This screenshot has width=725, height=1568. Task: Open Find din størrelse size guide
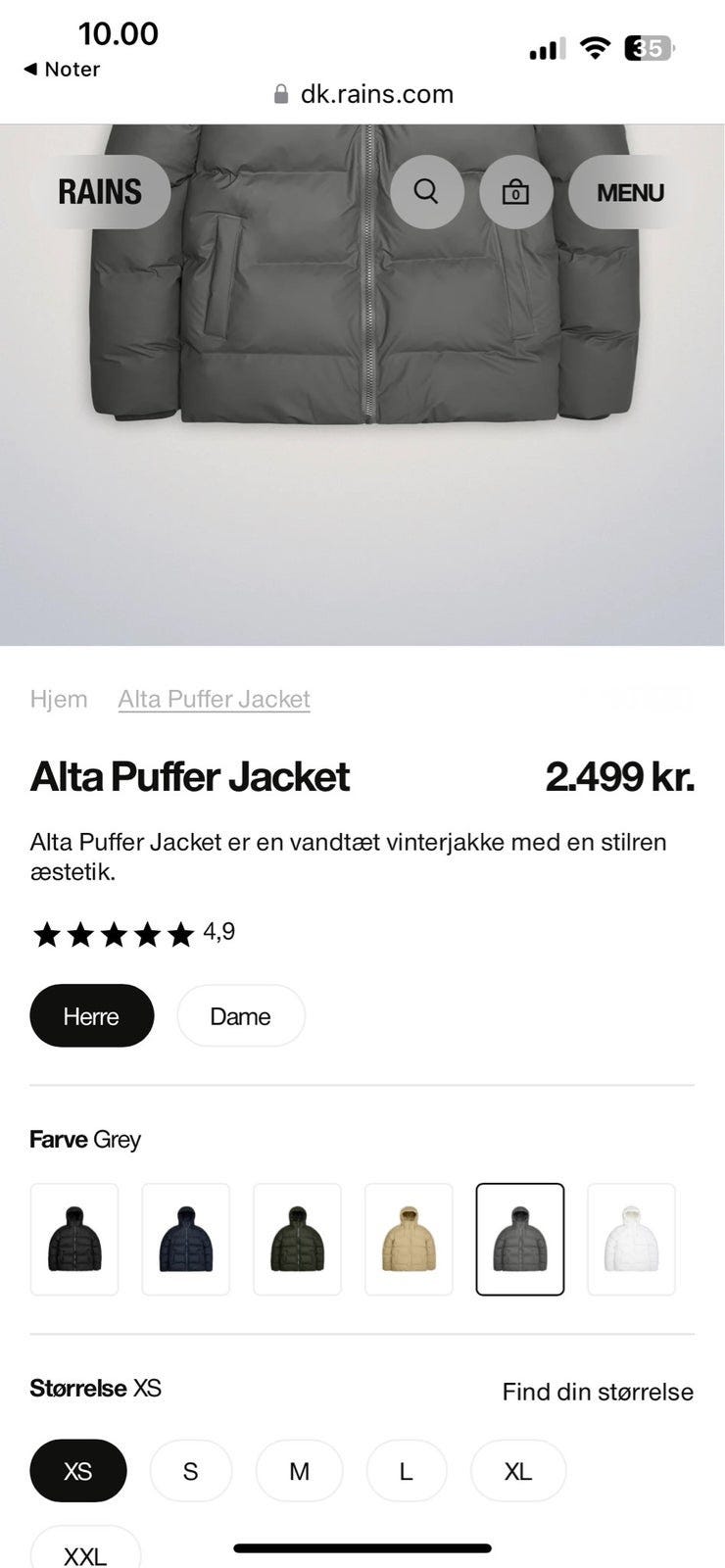tap(598, 1392)
